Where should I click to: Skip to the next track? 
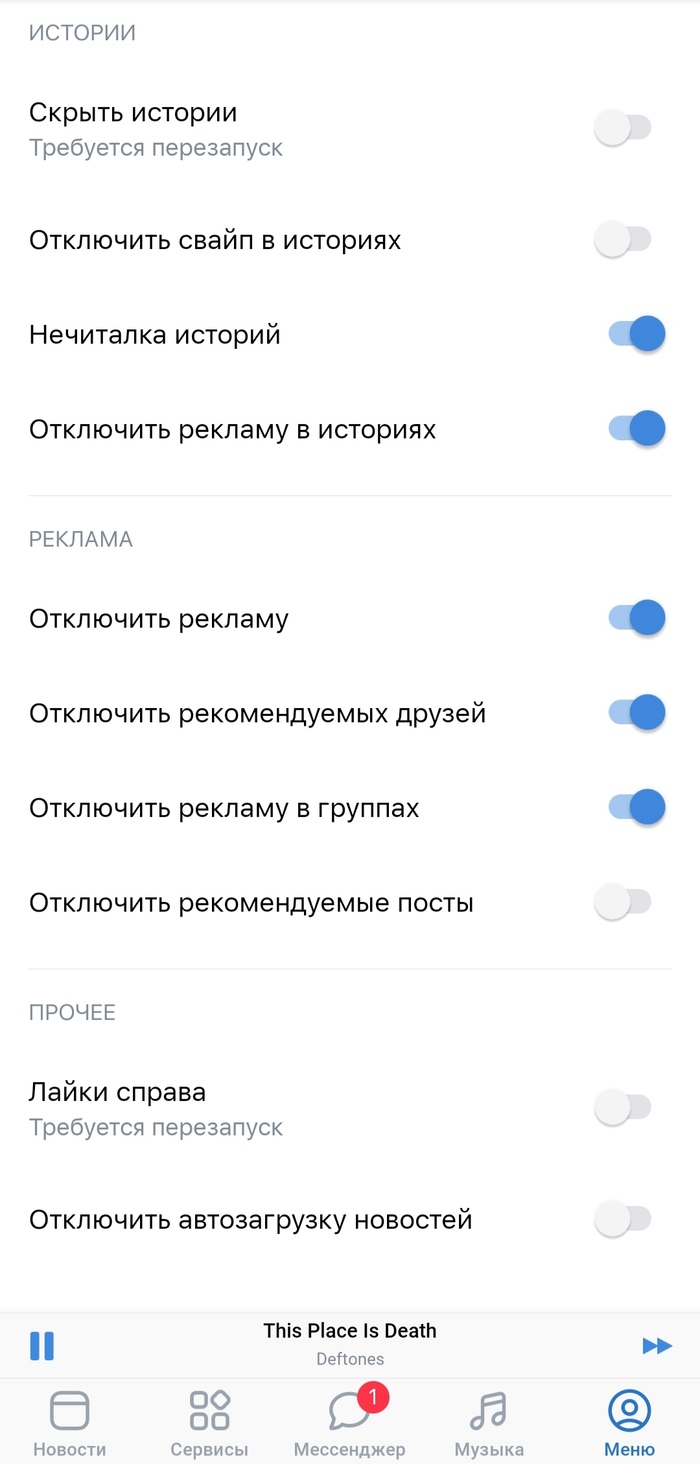point(657,1346)
